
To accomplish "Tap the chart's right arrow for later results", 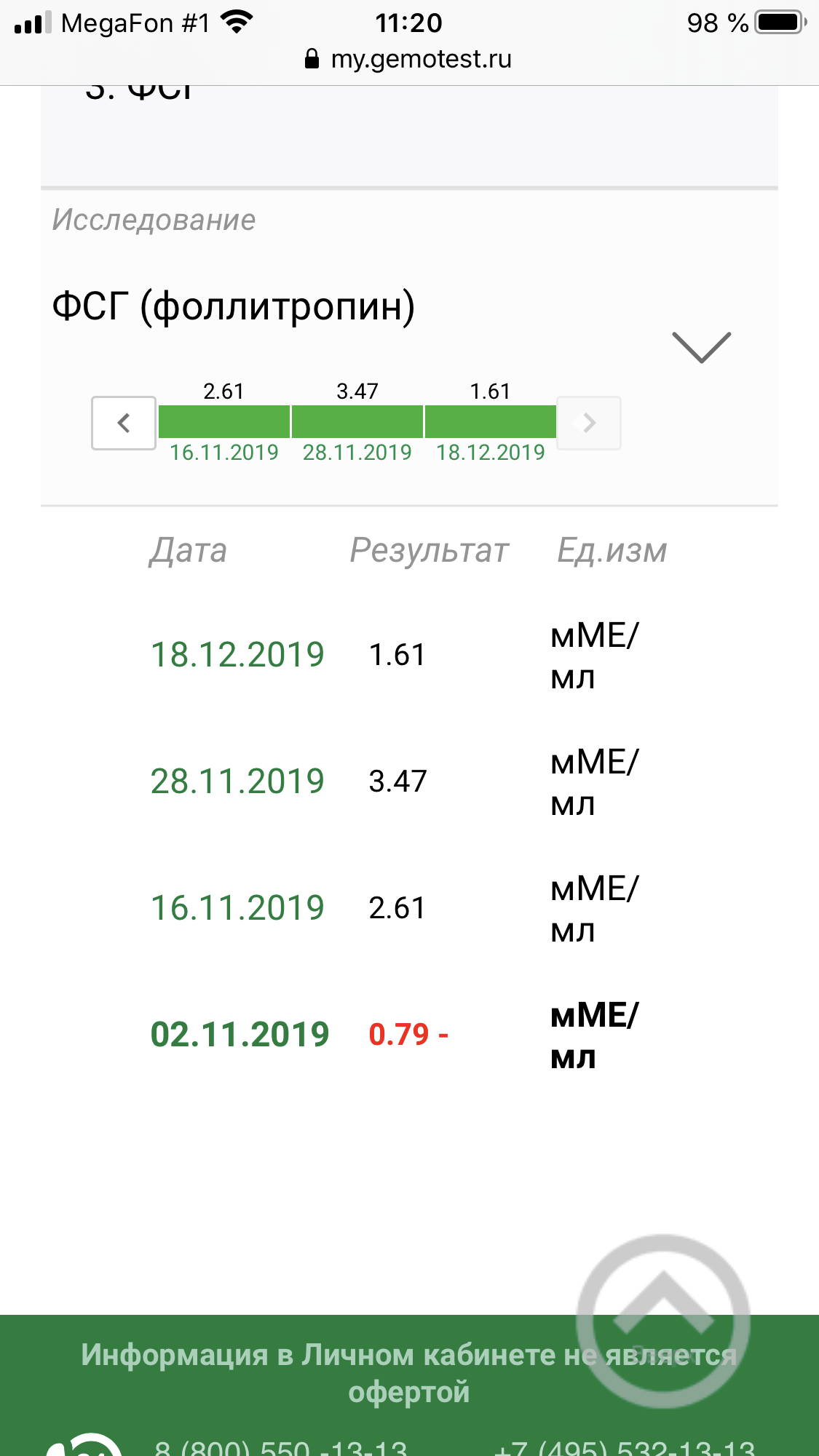I will click(x=589, y=423).
